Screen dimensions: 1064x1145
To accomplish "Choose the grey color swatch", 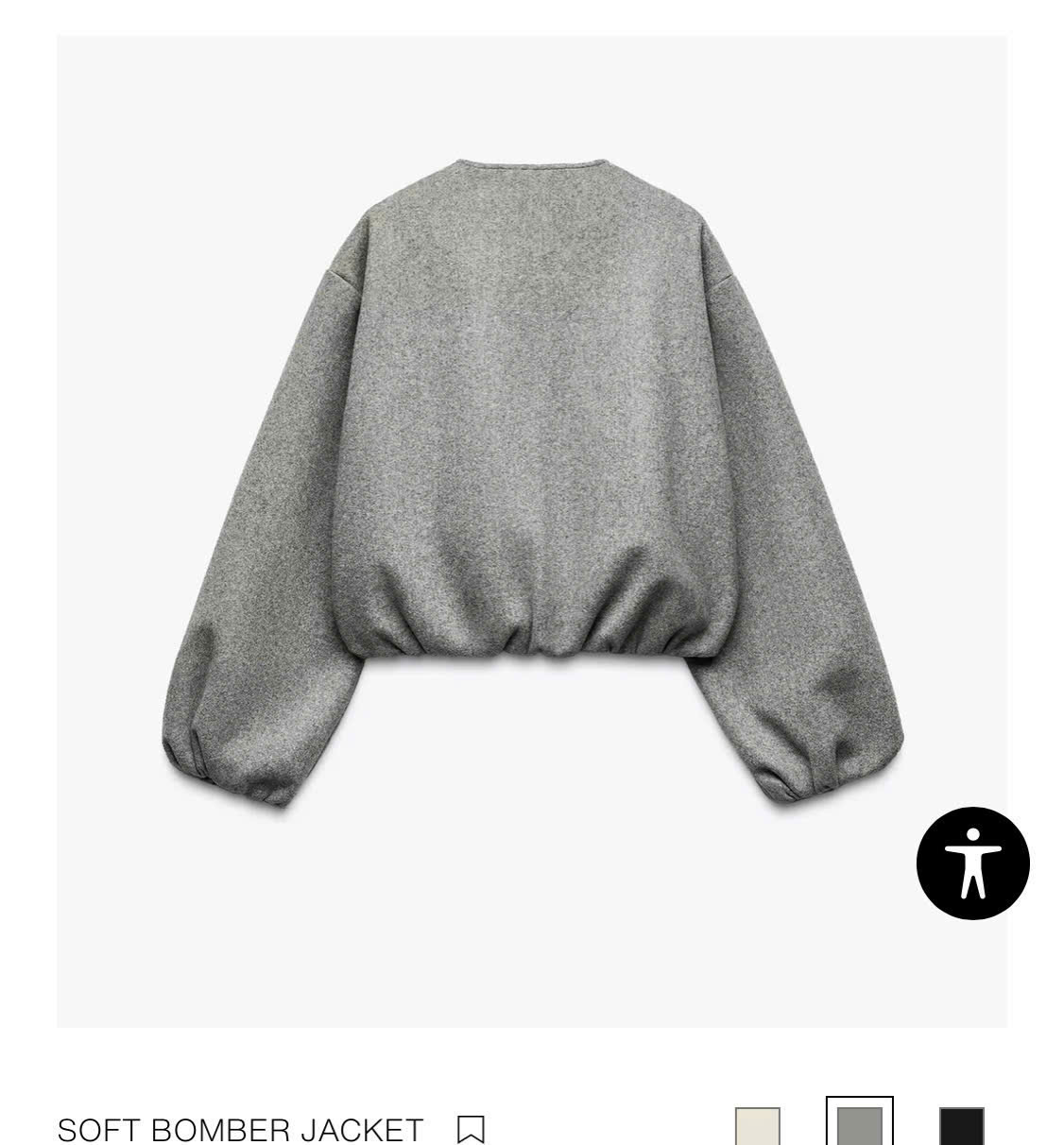I will click(x=859, y=1125).
